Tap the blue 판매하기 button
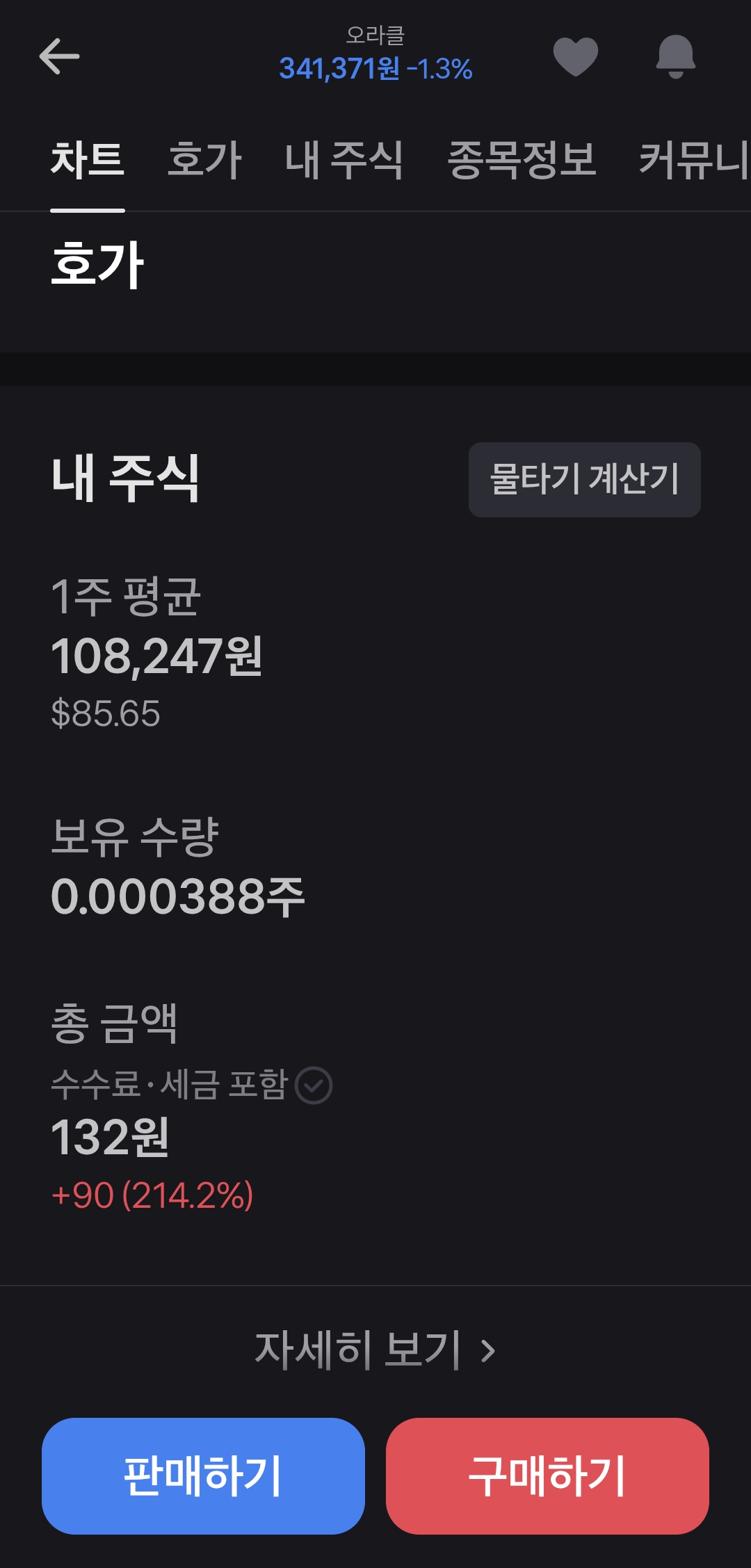751x1568 pixels. click(203, 1476)
